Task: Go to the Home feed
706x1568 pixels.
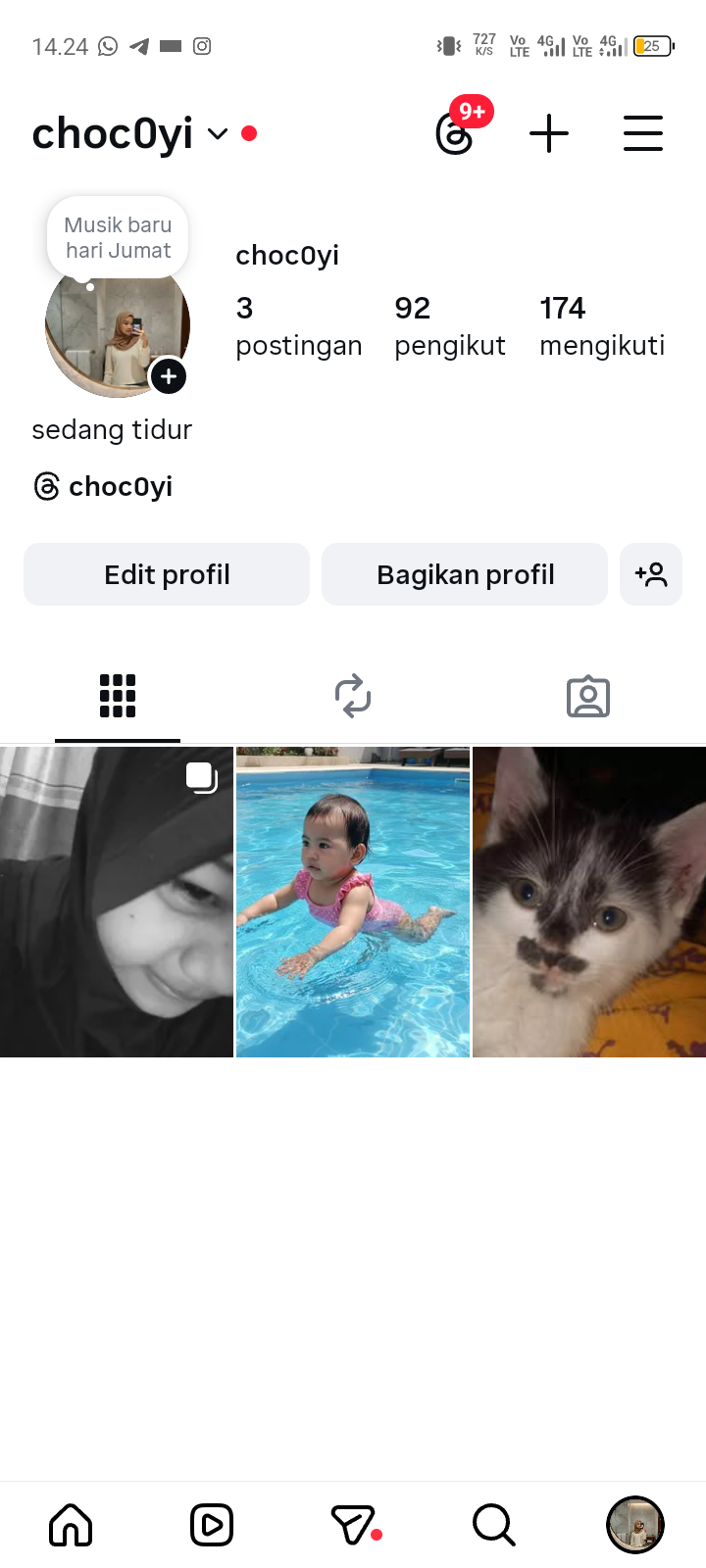Action: [71, 1525]
